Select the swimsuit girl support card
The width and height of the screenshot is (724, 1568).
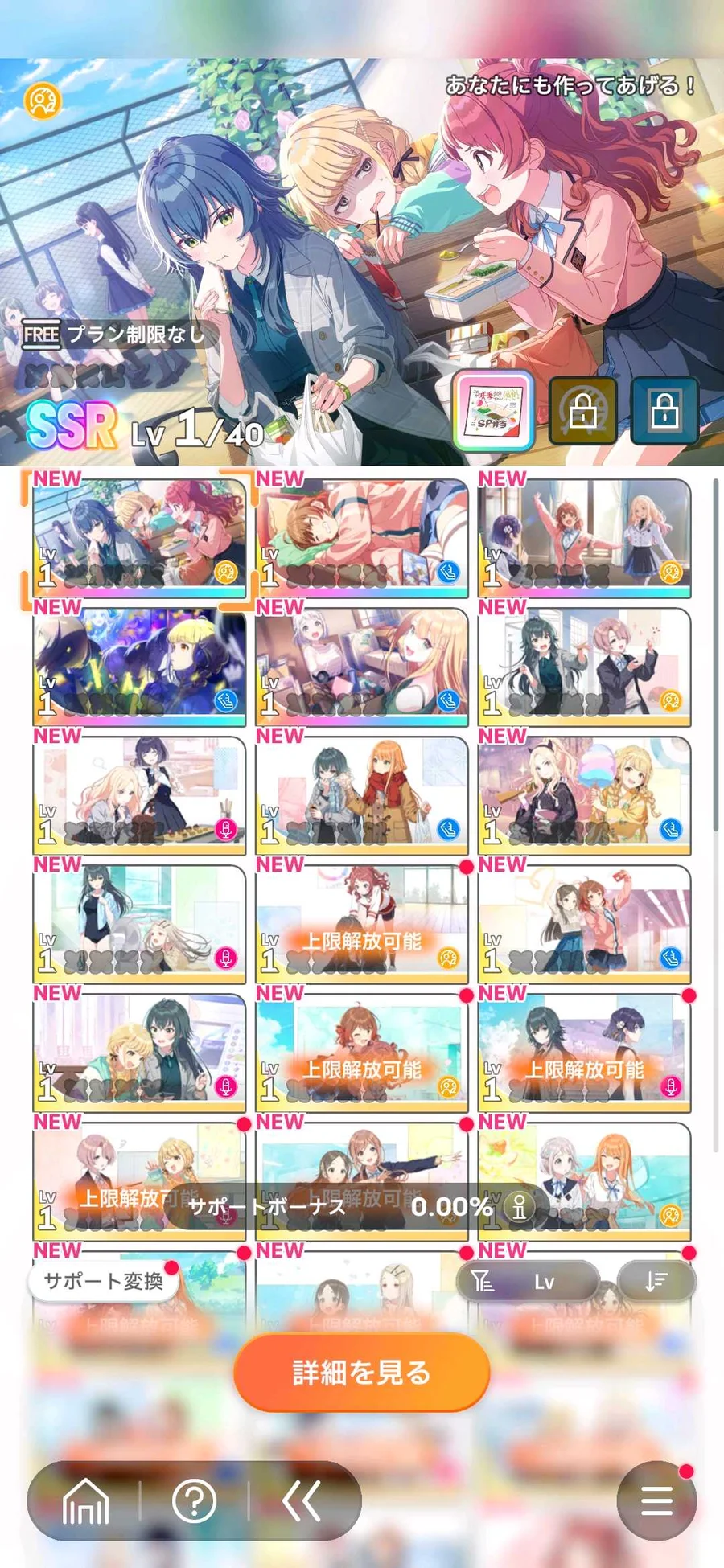(139, 925)
